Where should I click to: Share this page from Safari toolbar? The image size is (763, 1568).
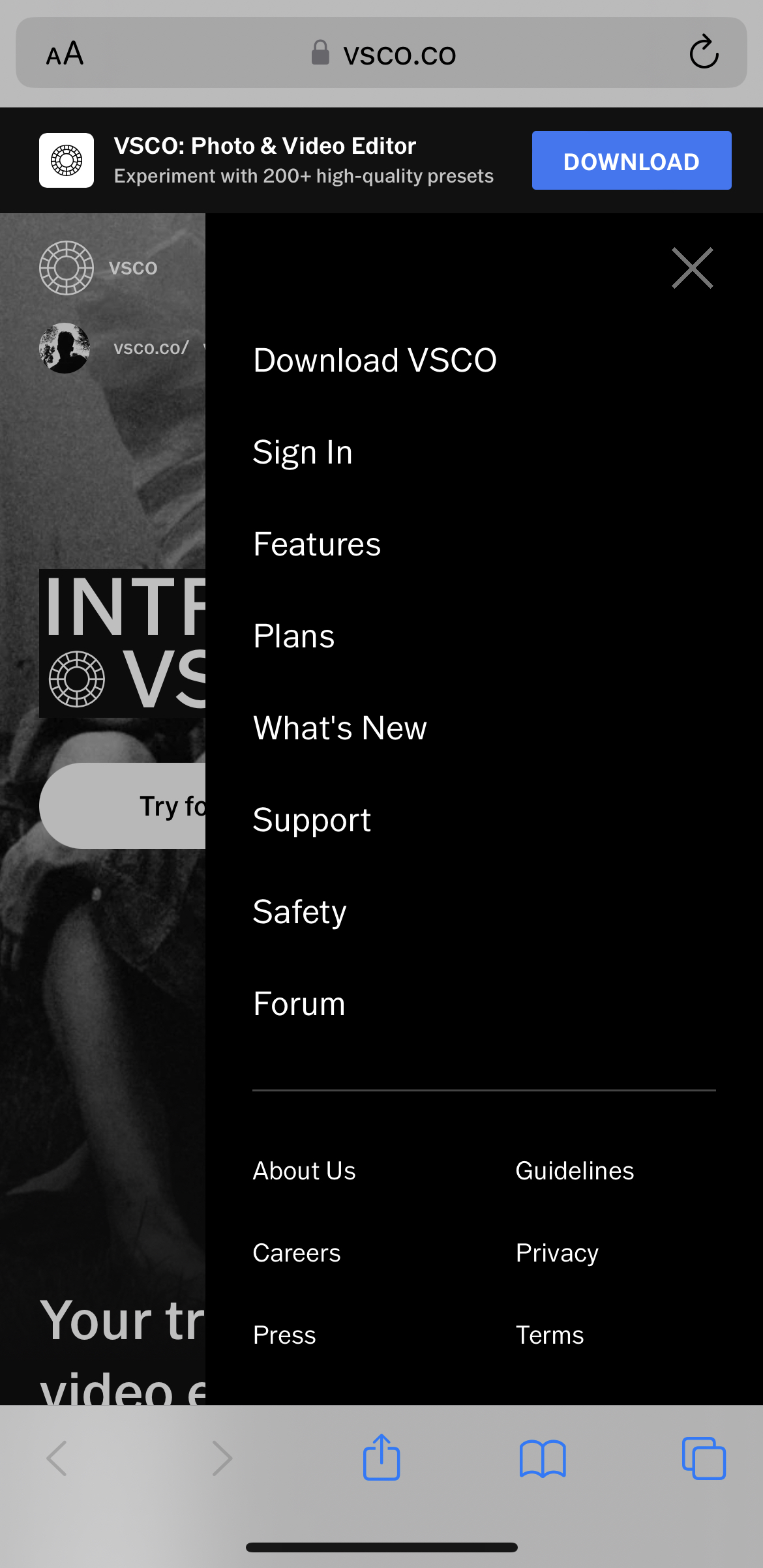[x=381, y=1458]
